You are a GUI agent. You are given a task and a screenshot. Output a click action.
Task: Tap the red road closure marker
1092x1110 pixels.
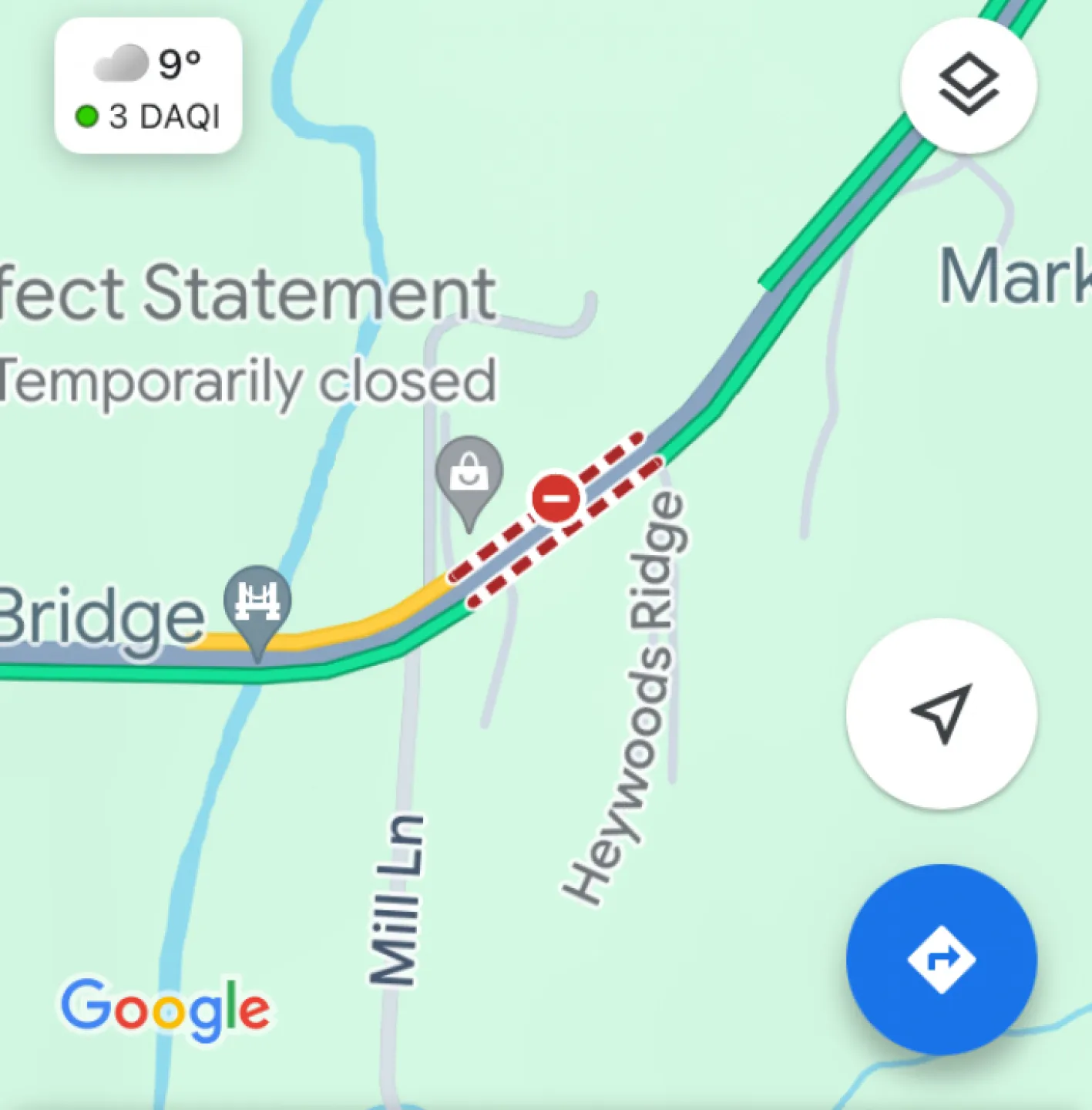click(556, 499)
